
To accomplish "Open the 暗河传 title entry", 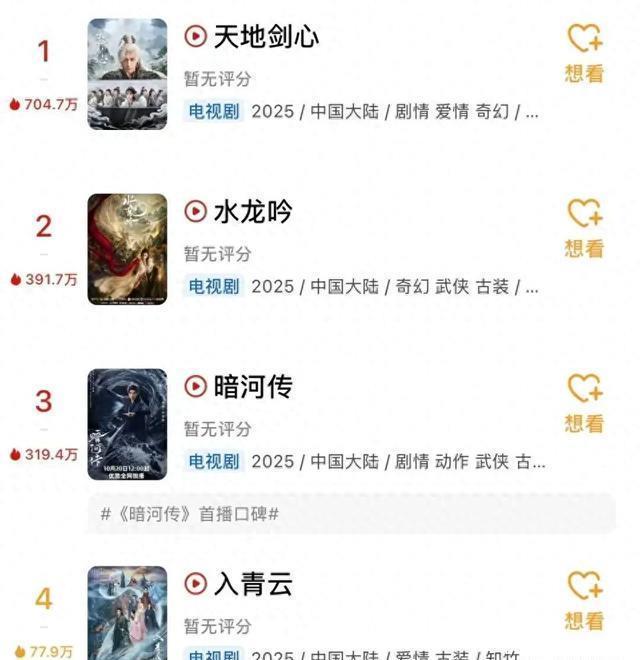I will click(x=252, y=387).
